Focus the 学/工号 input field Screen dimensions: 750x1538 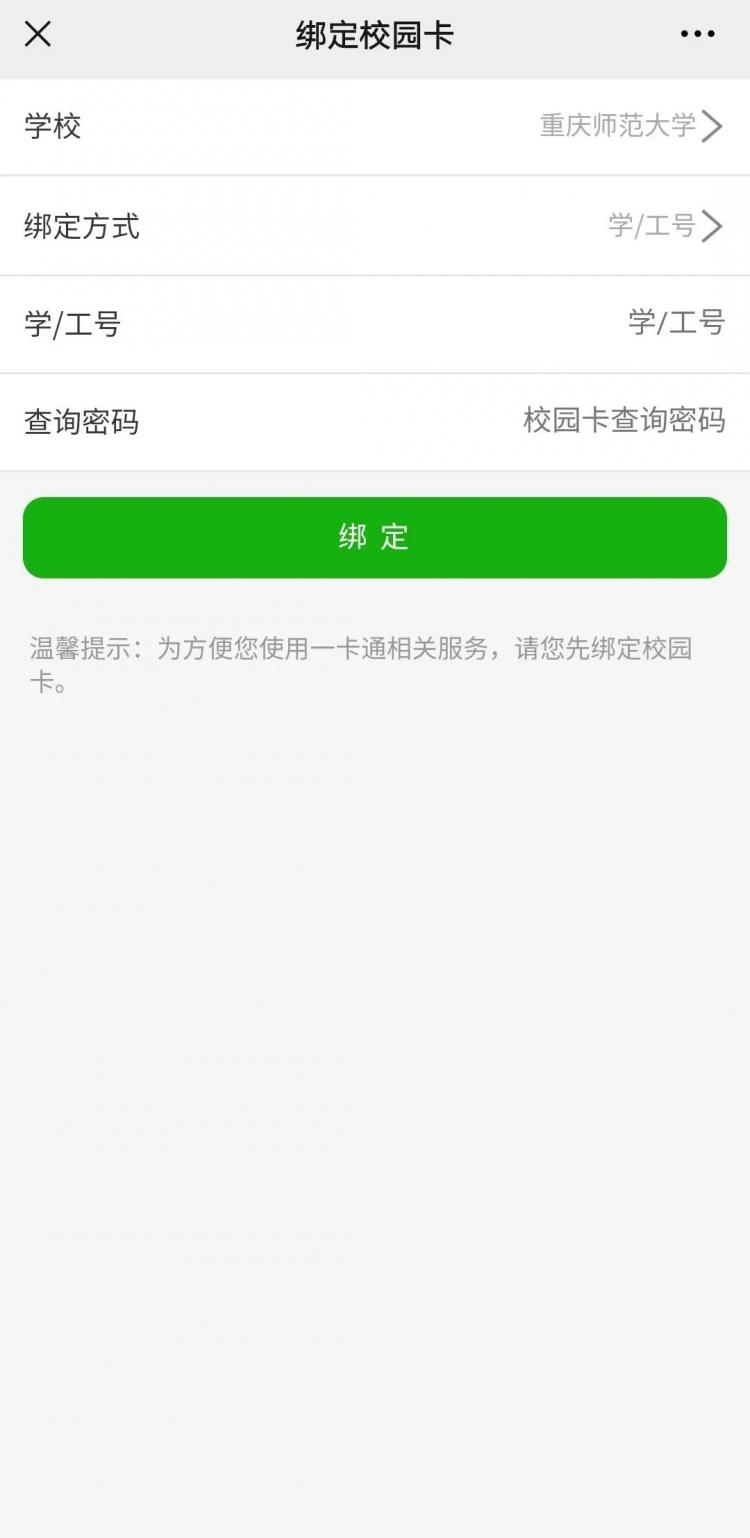pyautogui.click(x=375, y=324)
